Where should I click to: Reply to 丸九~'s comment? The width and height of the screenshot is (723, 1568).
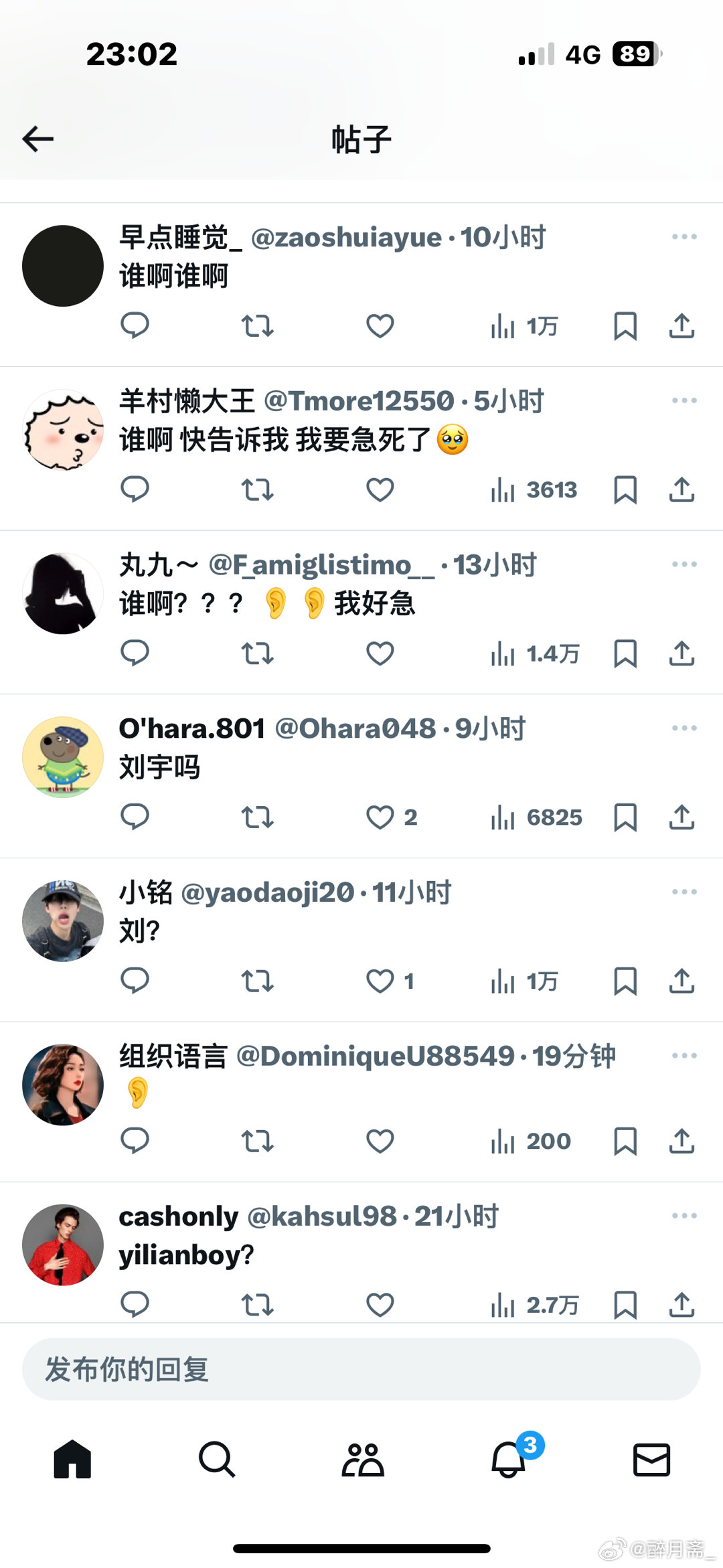[135, 653]
